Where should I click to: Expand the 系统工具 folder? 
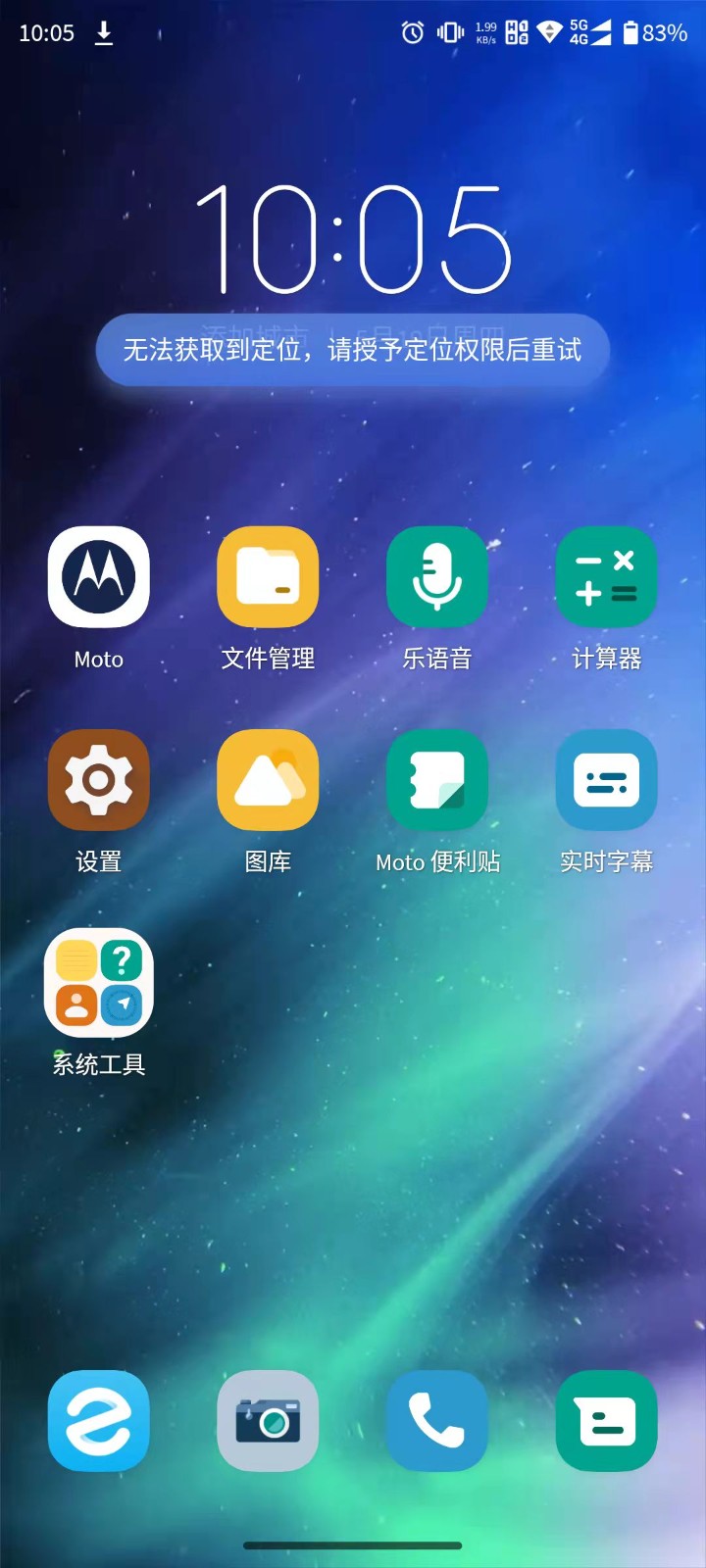pos(99,983)
